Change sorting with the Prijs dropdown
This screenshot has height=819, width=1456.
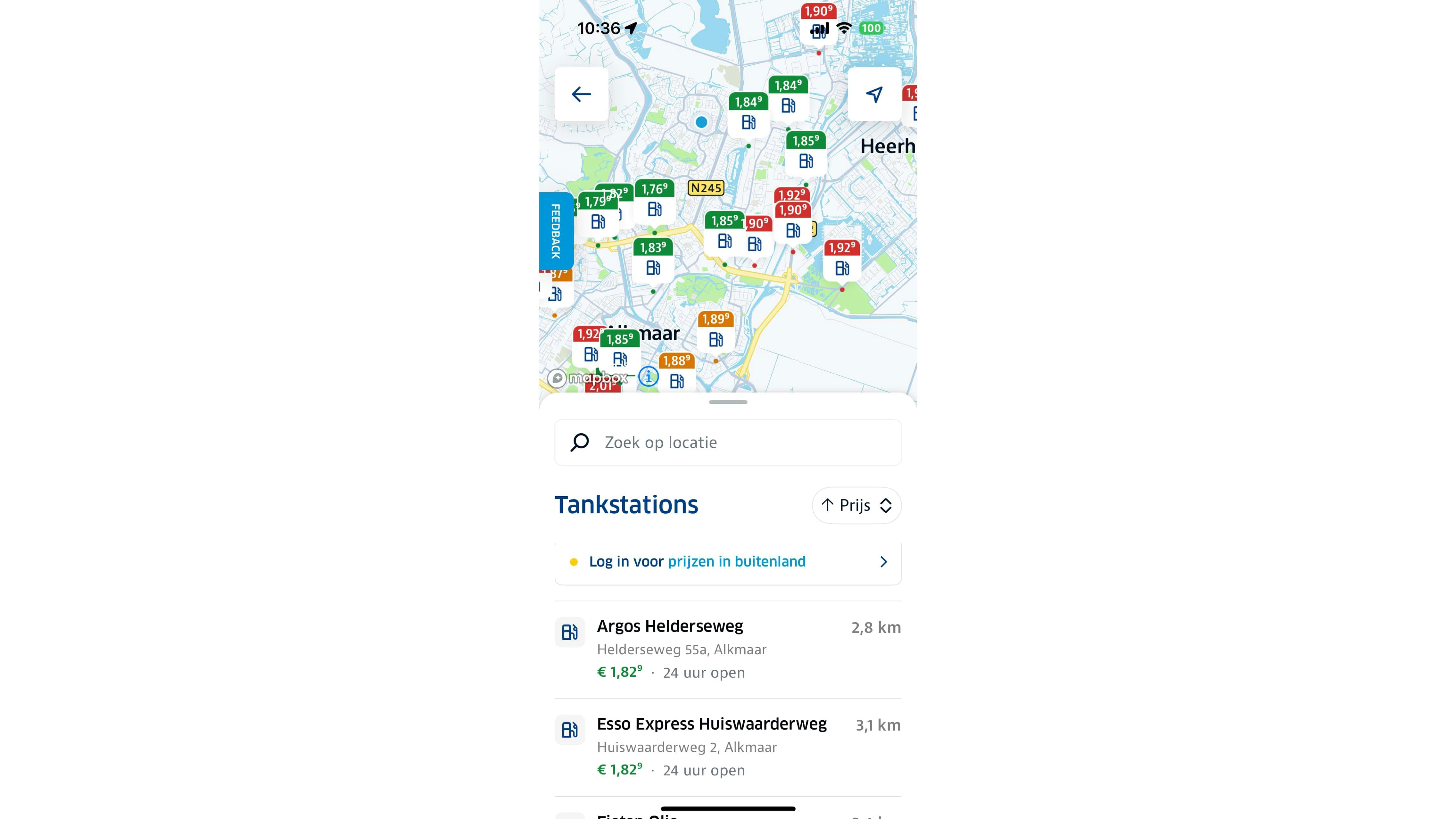pos(856,505)
